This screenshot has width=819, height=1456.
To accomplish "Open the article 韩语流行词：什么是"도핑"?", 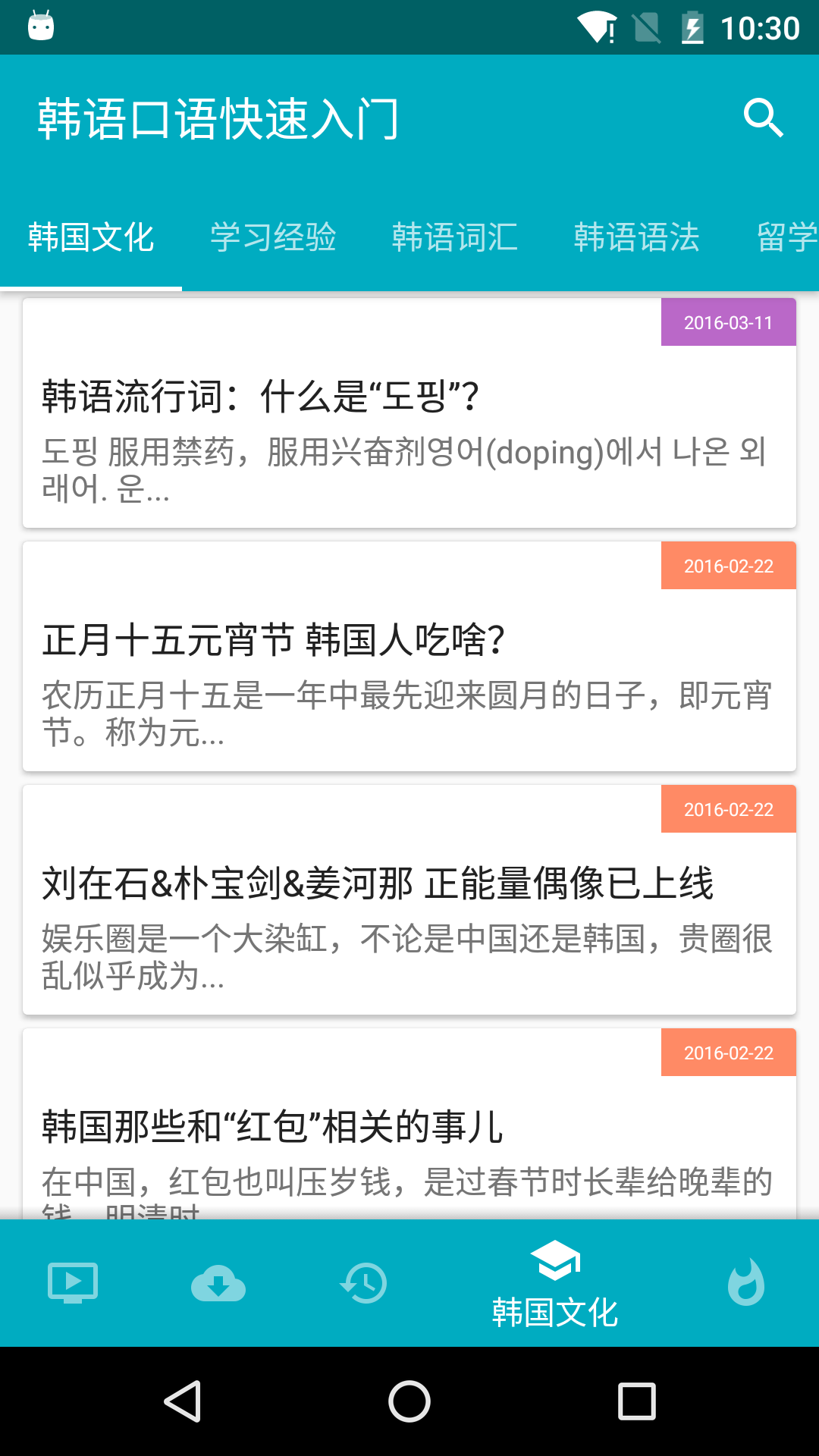I will click(x=409, y=413).
